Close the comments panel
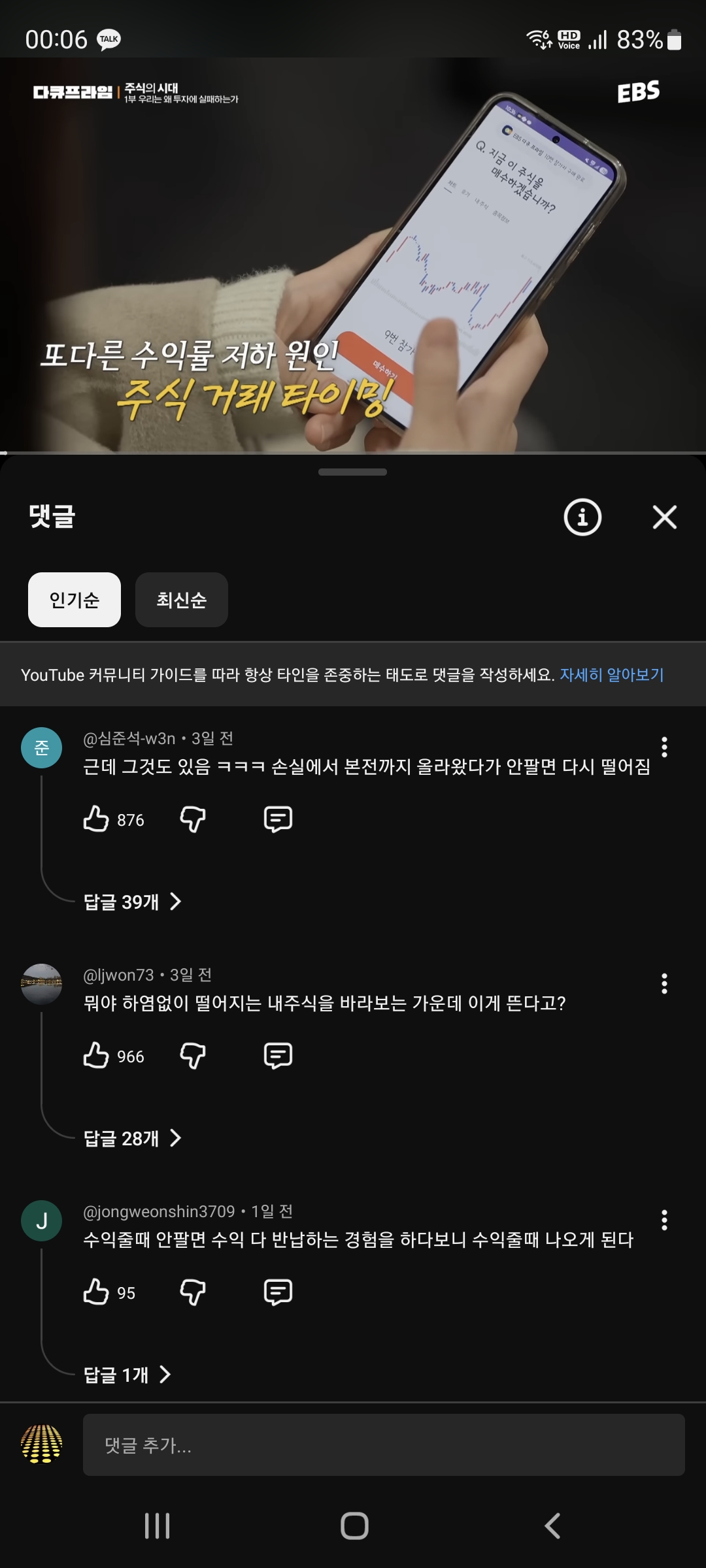706x1568 pixels. click(x=664, y=517)
